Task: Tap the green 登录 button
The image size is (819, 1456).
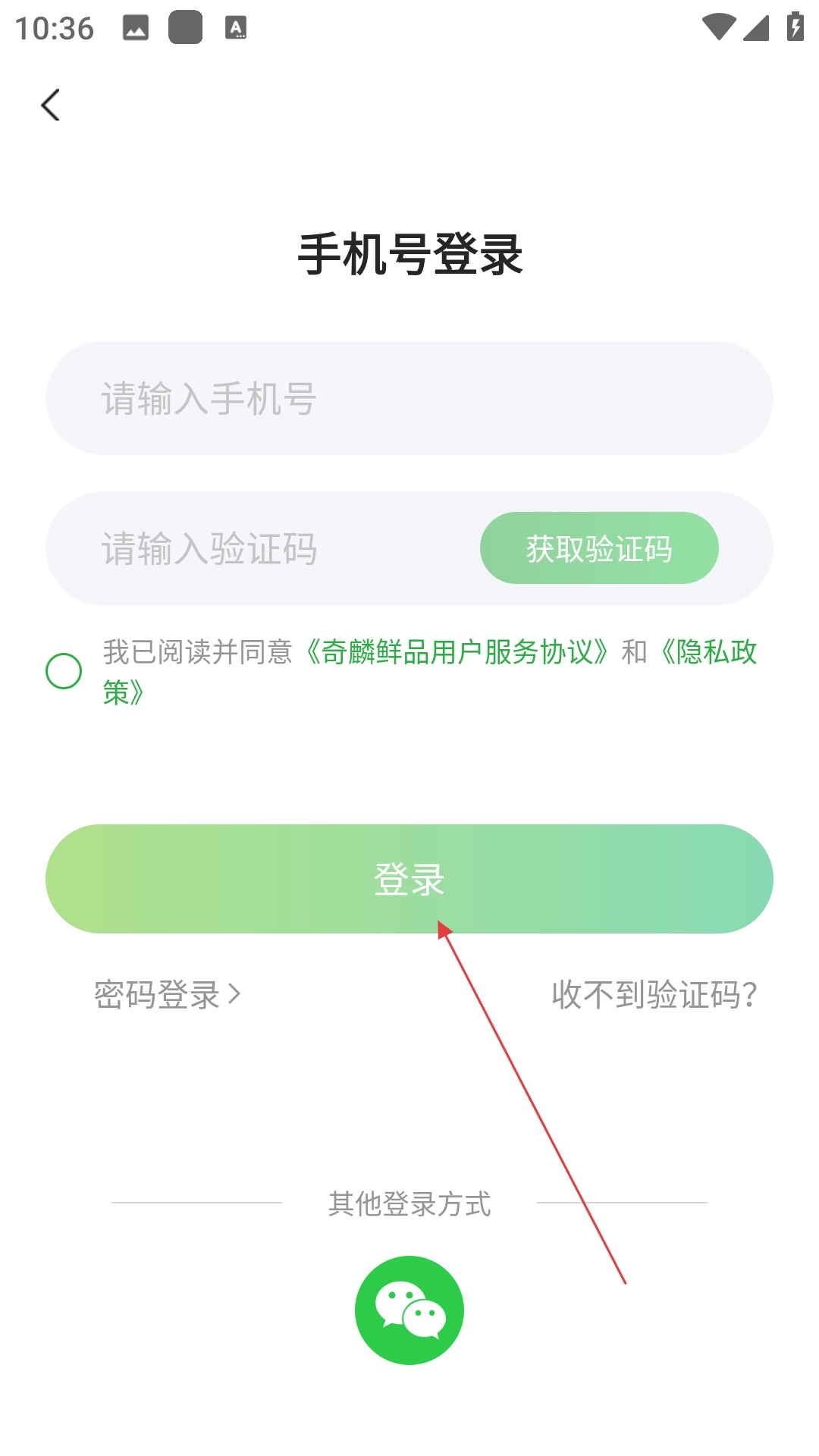Action: tap(409, 879)
